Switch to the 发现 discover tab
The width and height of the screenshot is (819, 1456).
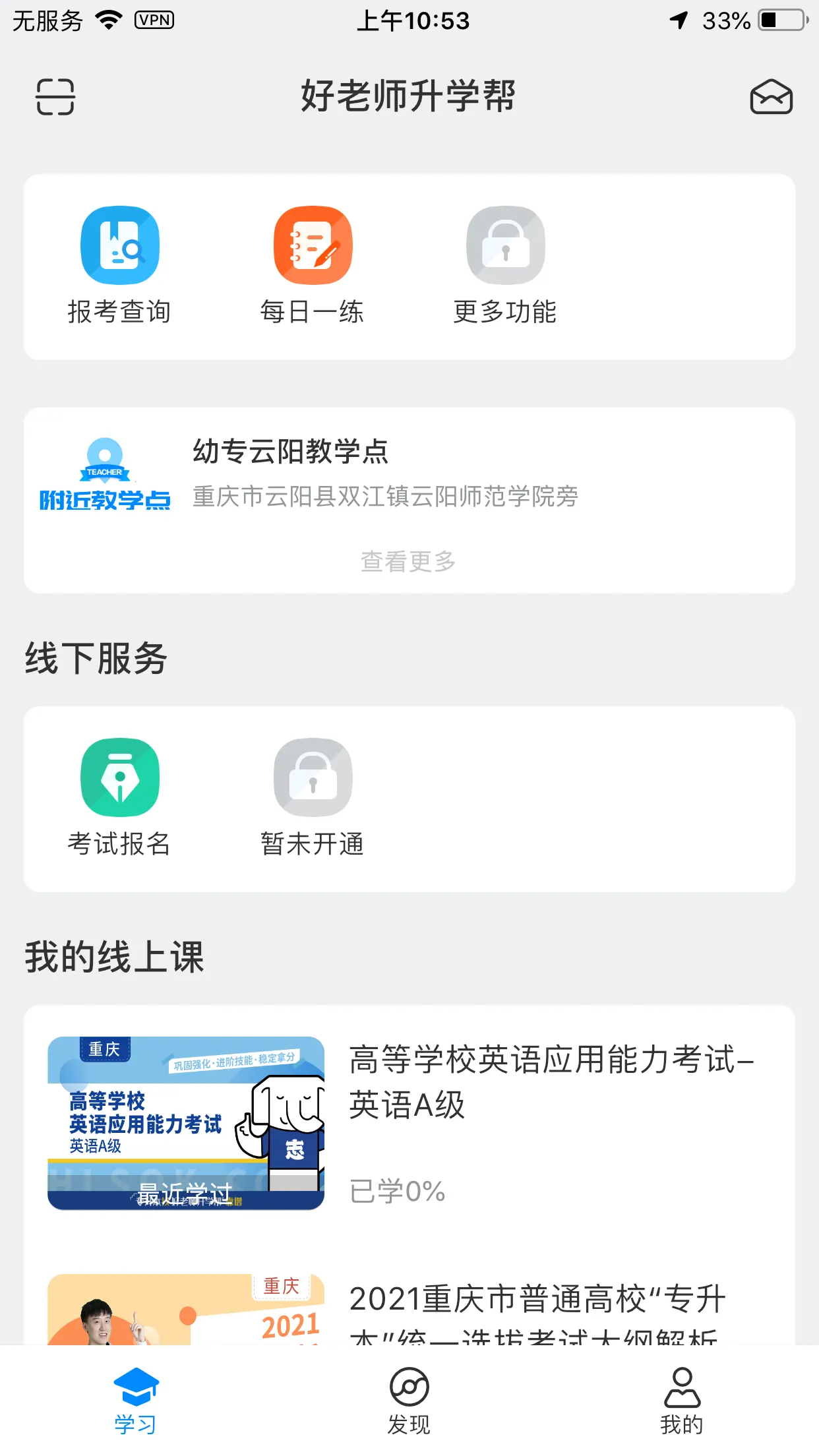(409, 1399)
